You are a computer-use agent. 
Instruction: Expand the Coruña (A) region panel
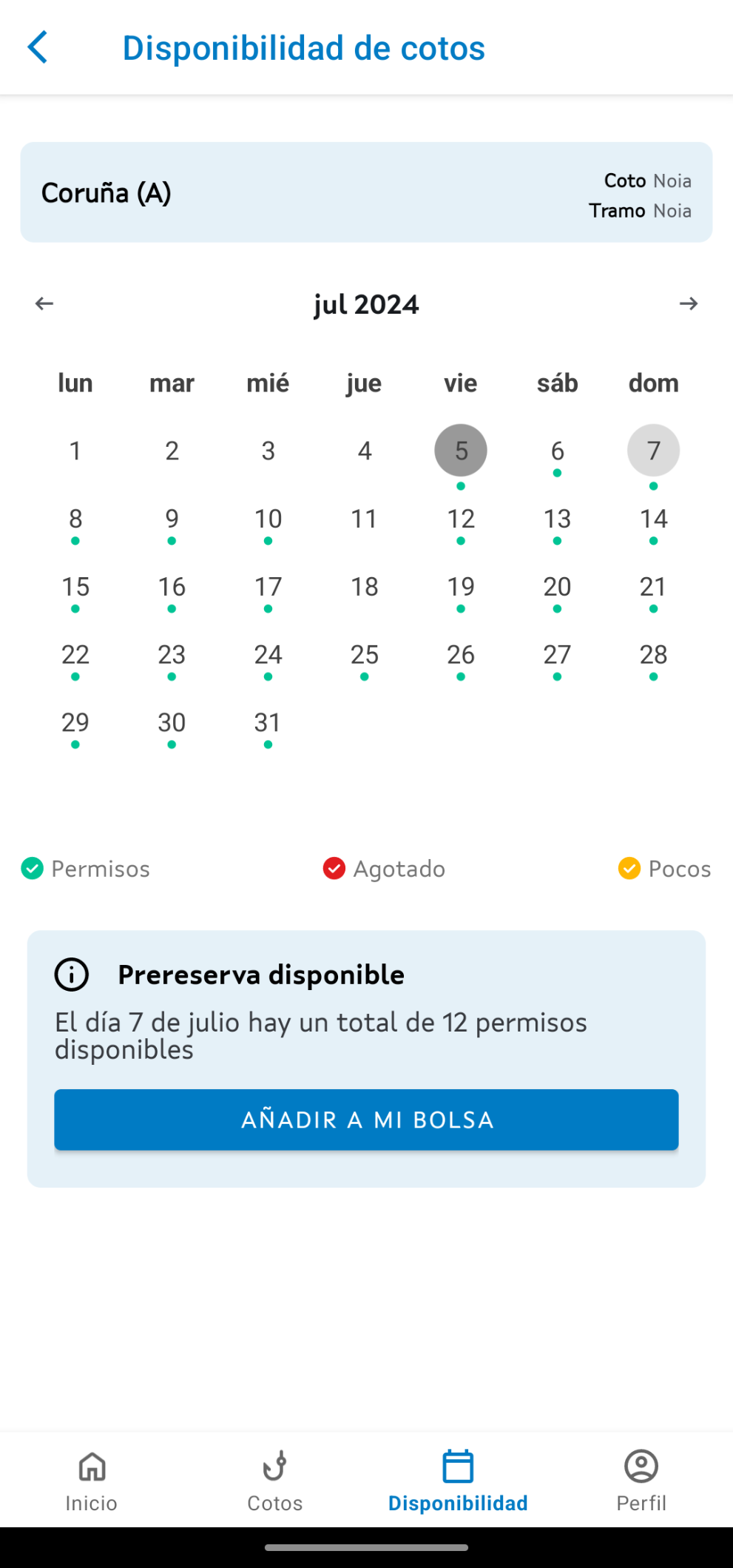[x=366, y=192]
